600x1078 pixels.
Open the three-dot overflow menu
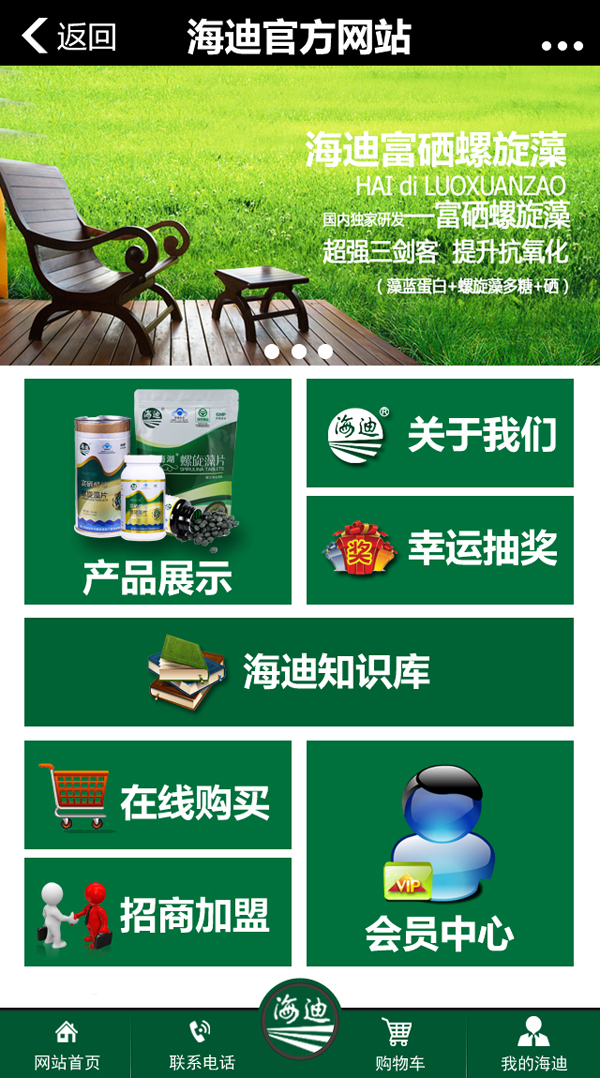[x=561, y=45]
